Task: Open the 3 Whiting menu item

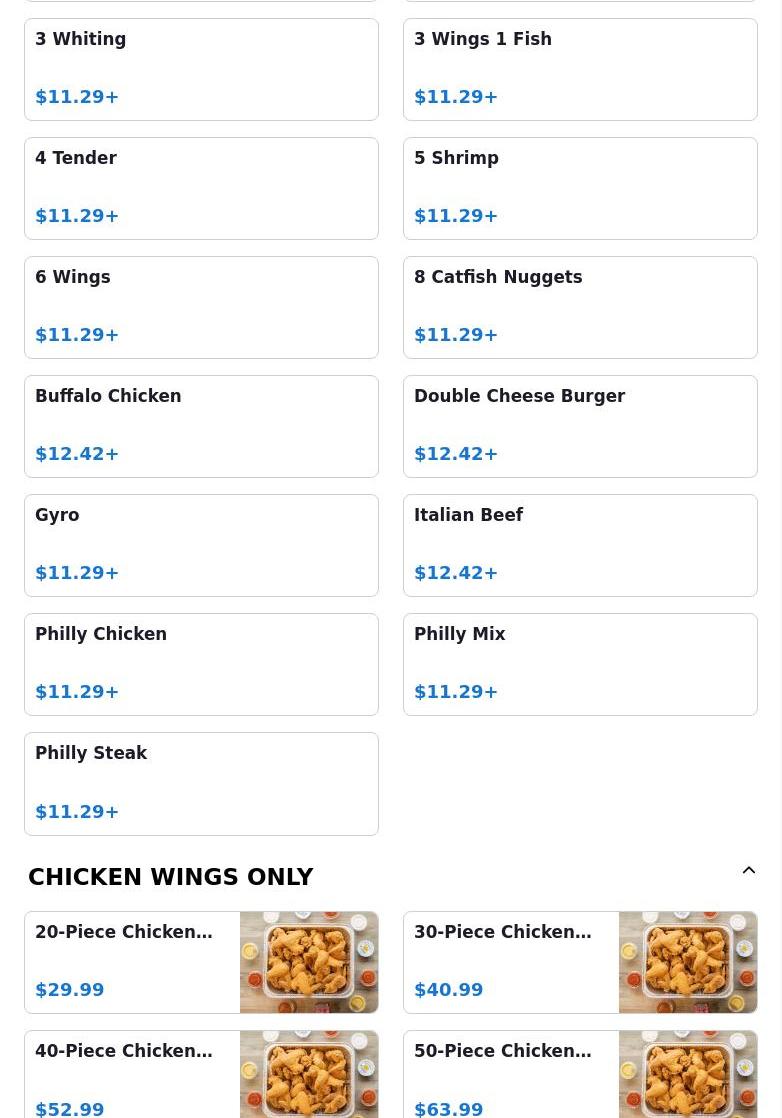Action: point(201,69)
